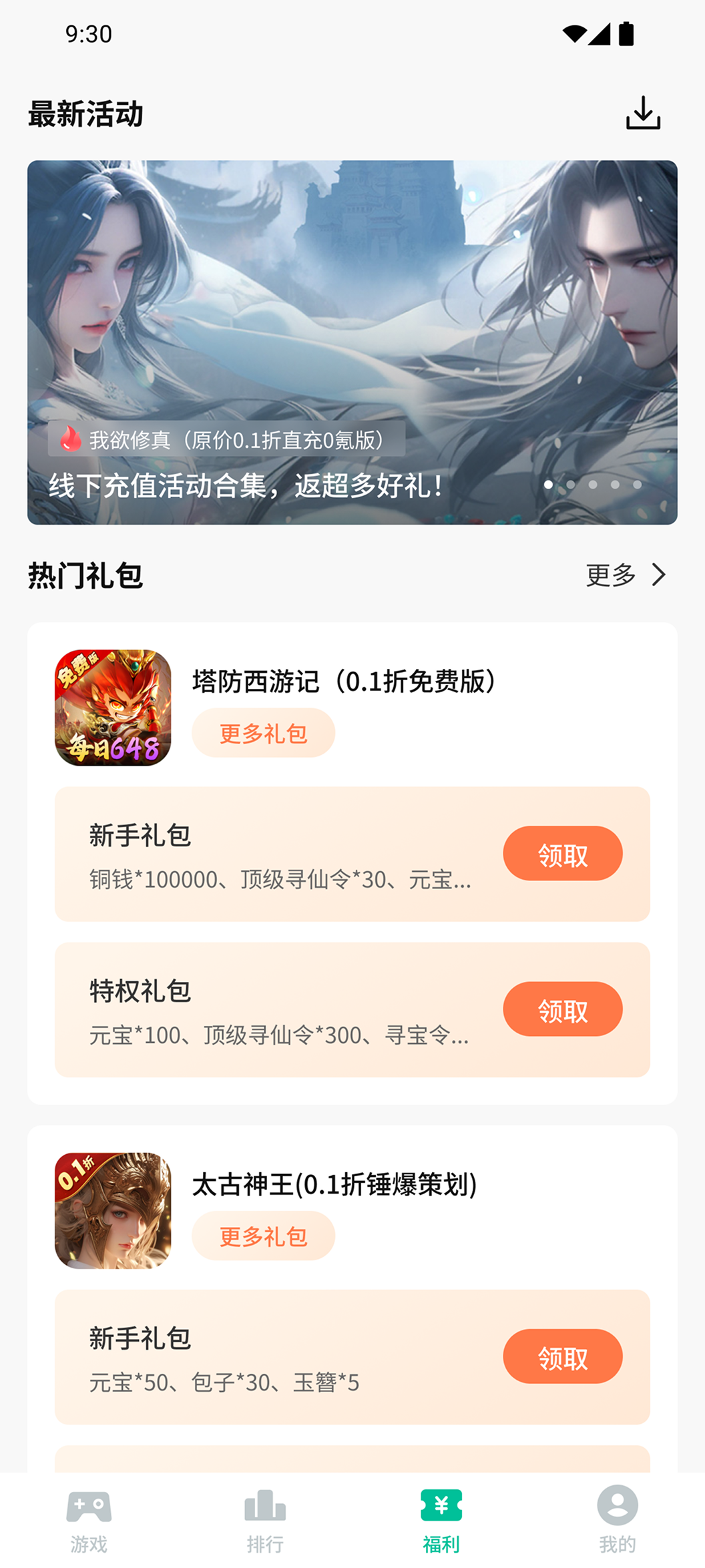The width and height of the screenshot is (705, 1568).
Task: Open 太古神王 game icon
Action: [x=113, y=1210]
